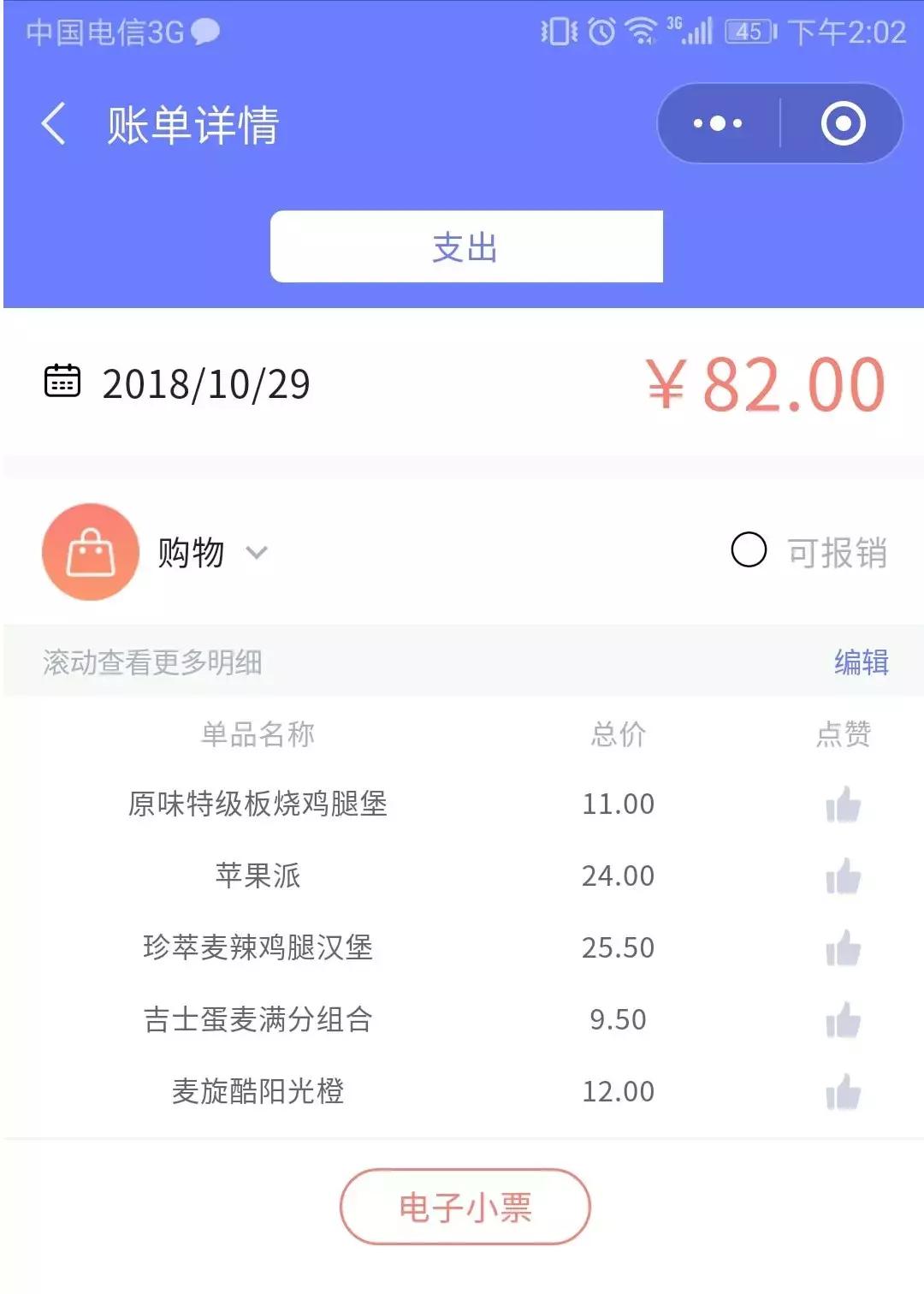924x1294 pixels.
Task: Like the 珍萃麦辣鸡腿汉堡 entry
Action: tap(845, 947)
